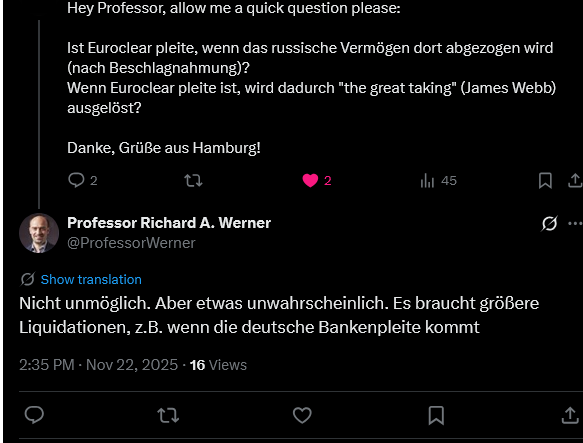Show translation of Werner's reply
This screenshot has height=443, width=583.
(x=91, y=279)
